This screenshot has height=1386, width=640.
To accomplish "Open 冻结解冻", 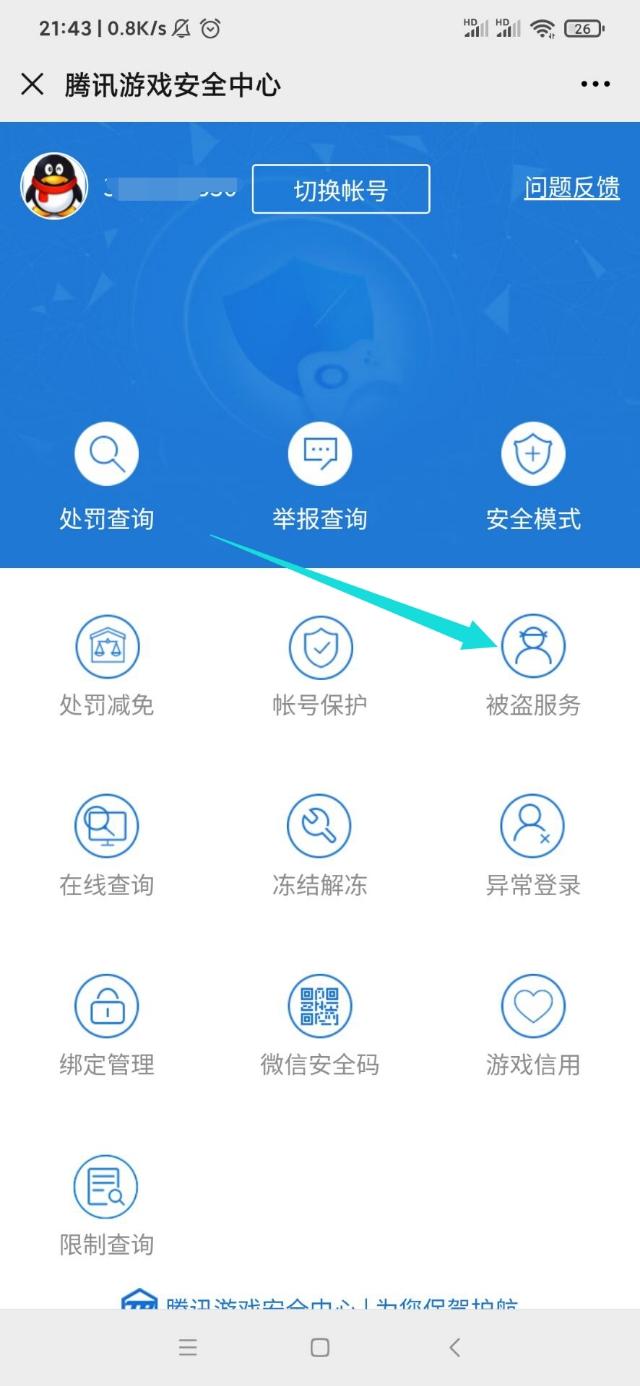I will 320,845.
